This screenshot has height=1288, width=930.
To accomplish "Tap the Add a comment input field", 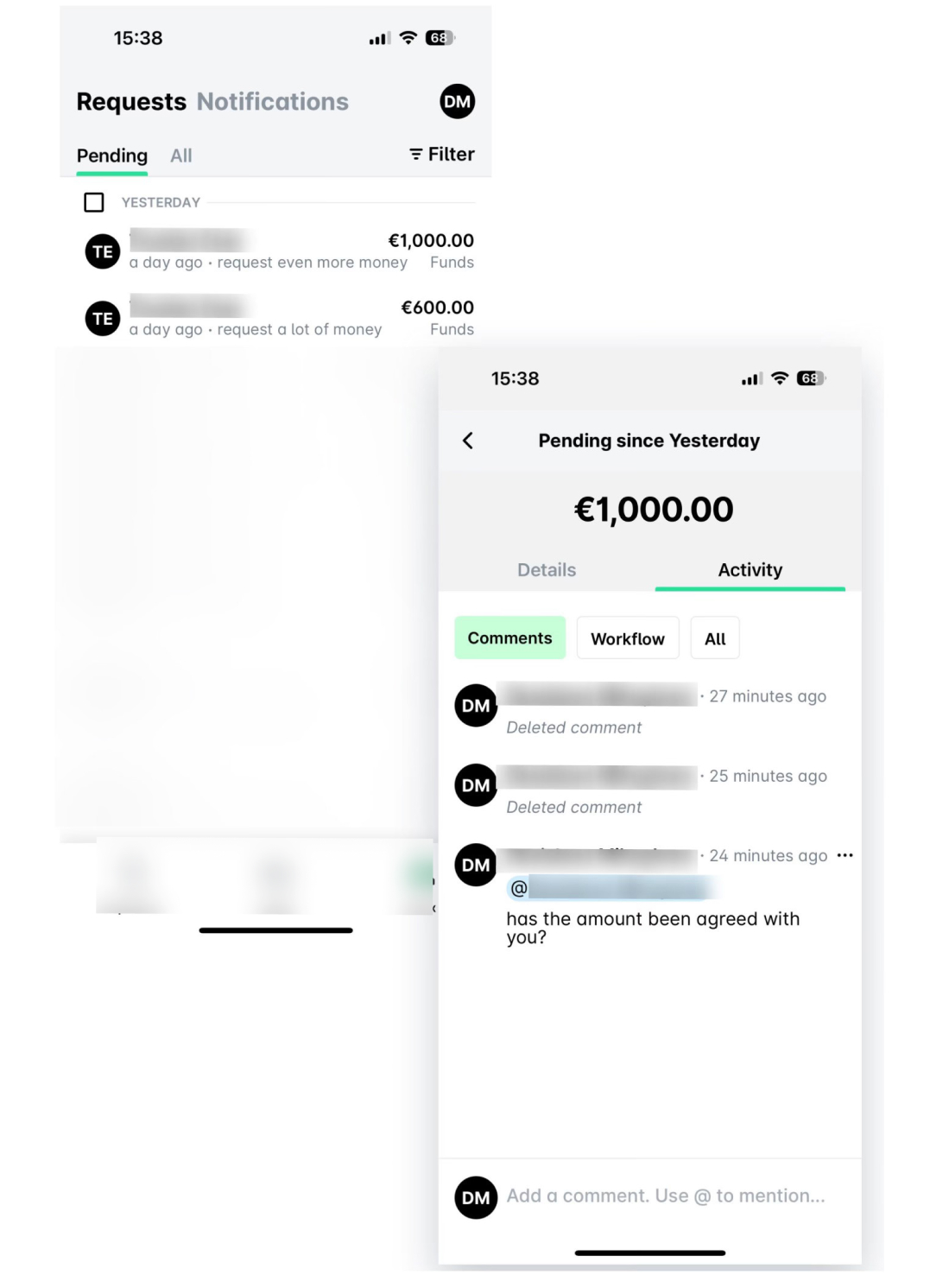I will tap(665, 1197).
